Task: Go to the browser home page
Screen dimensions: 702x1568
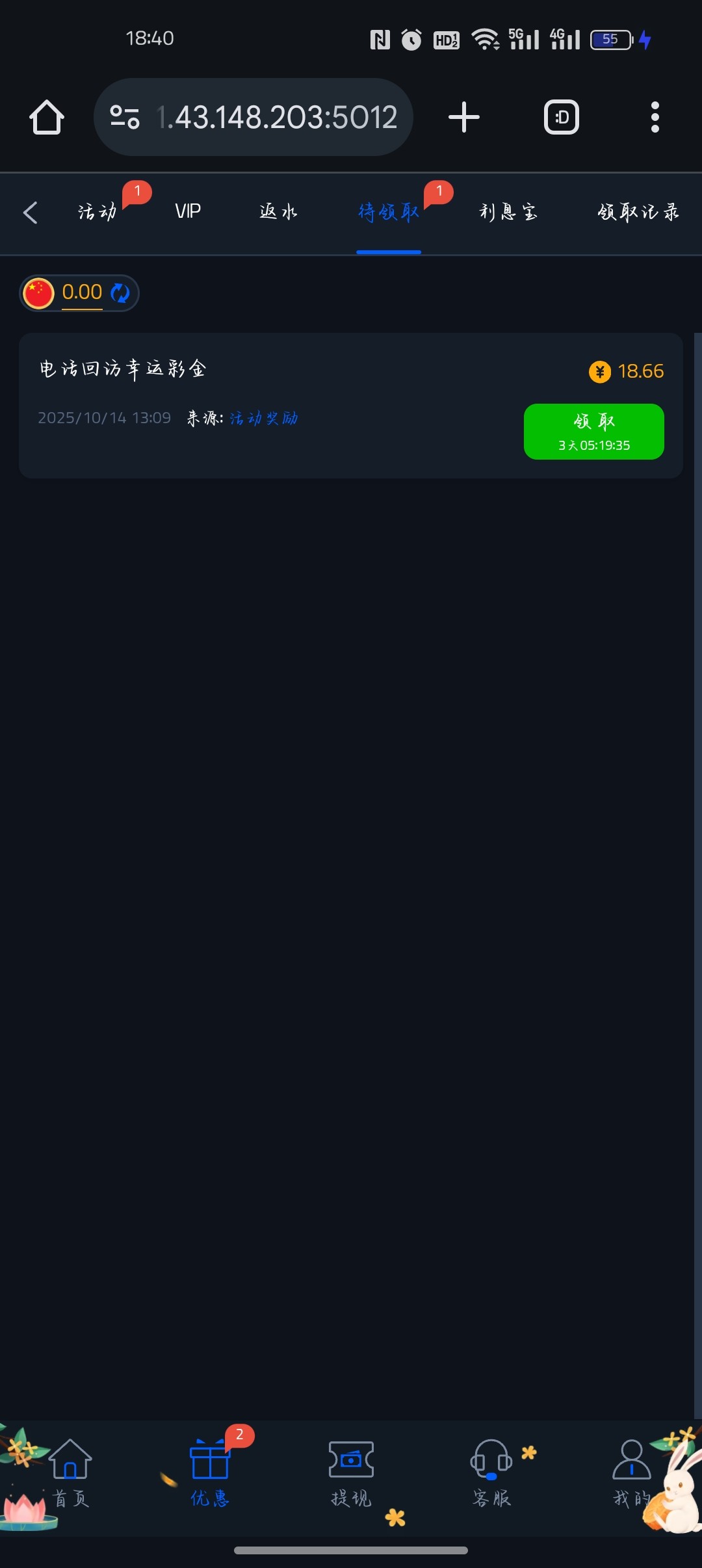Action: click(47, 118)
